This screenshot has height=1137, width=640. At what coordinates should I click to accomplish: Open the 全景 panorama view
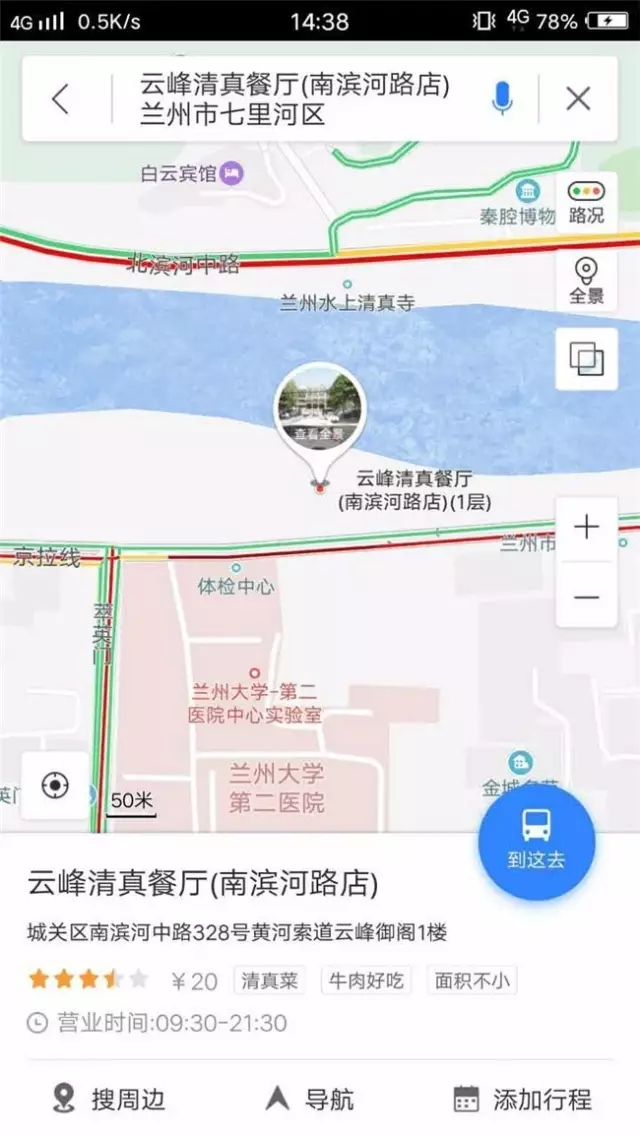point(586,281)
